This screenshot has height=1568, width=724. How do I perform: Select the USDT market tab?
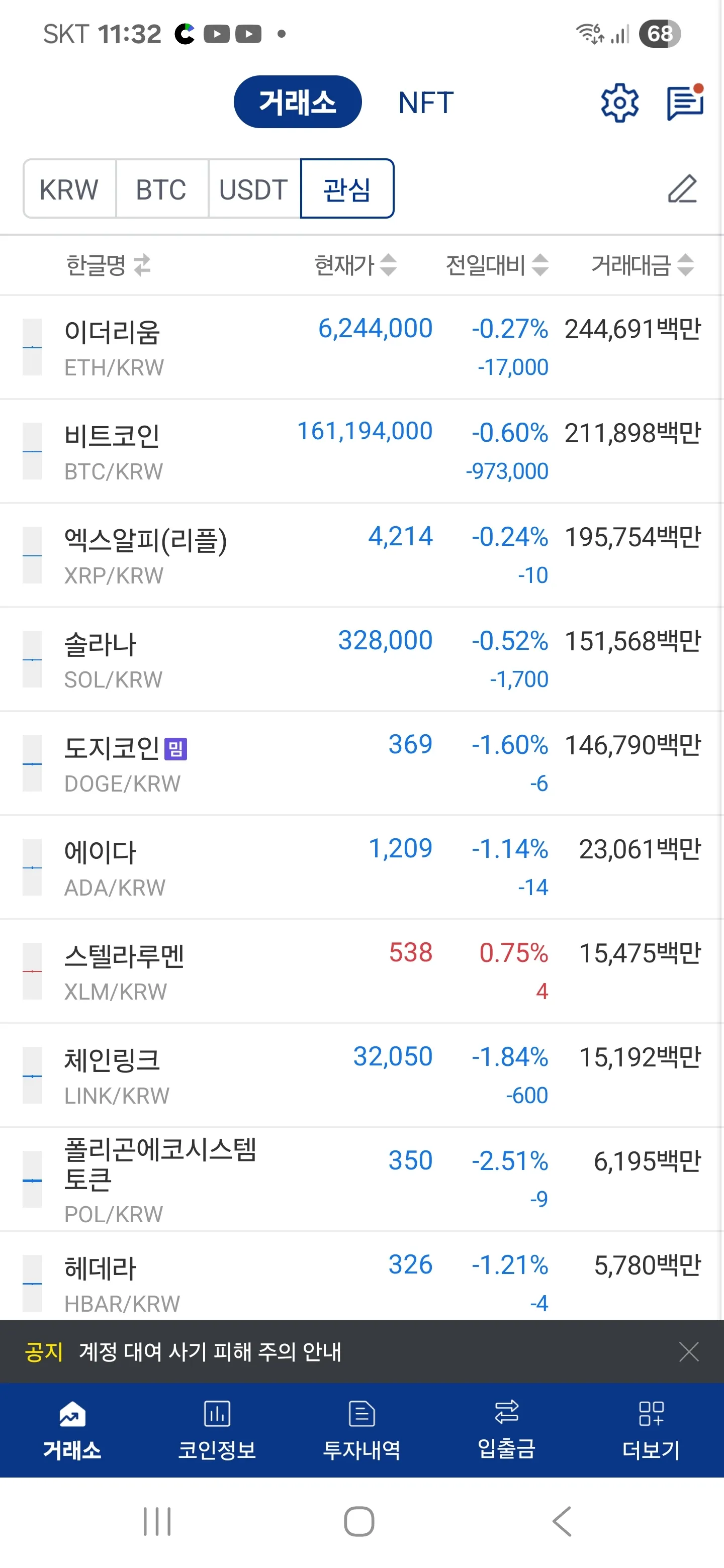tap(253, 188)
